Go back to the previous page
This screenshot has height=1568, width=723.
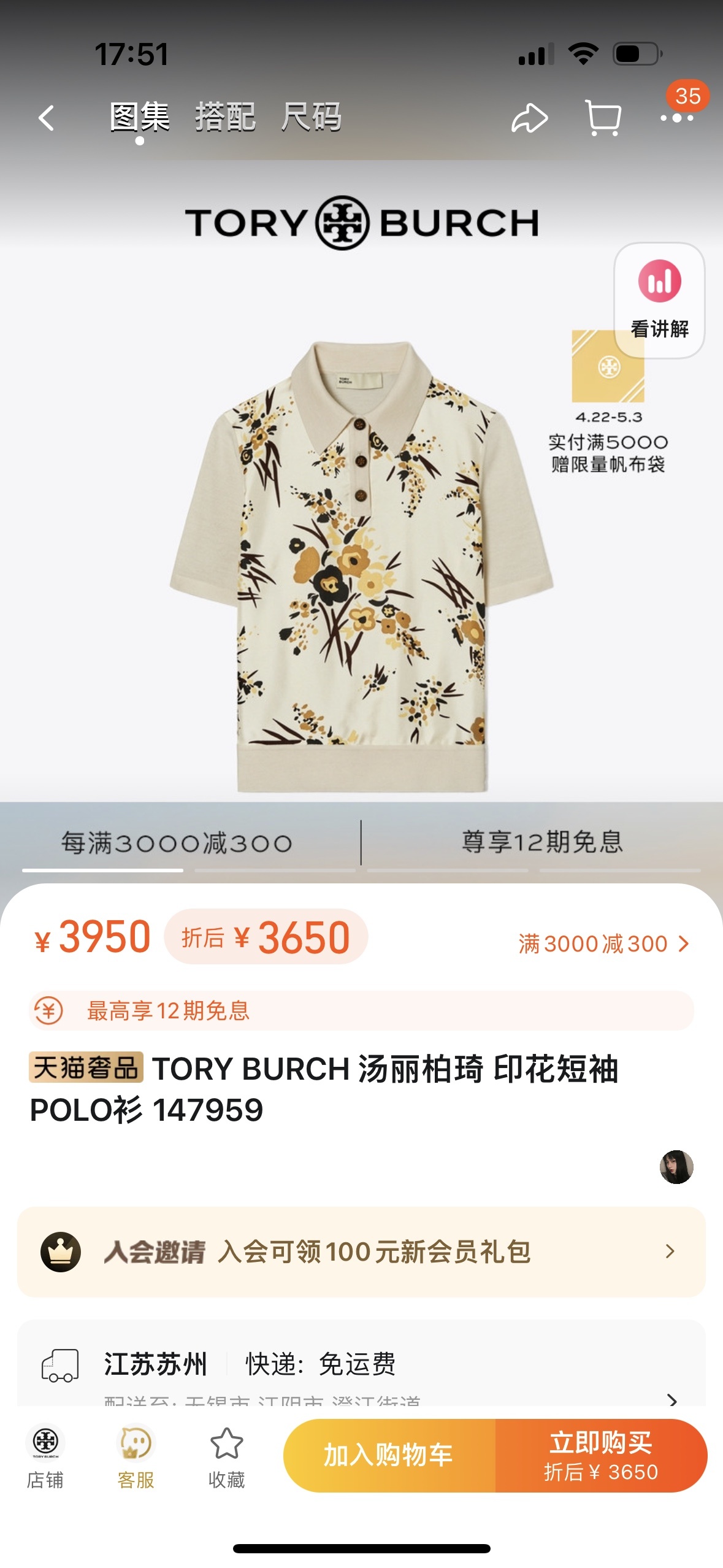(47, 118)
